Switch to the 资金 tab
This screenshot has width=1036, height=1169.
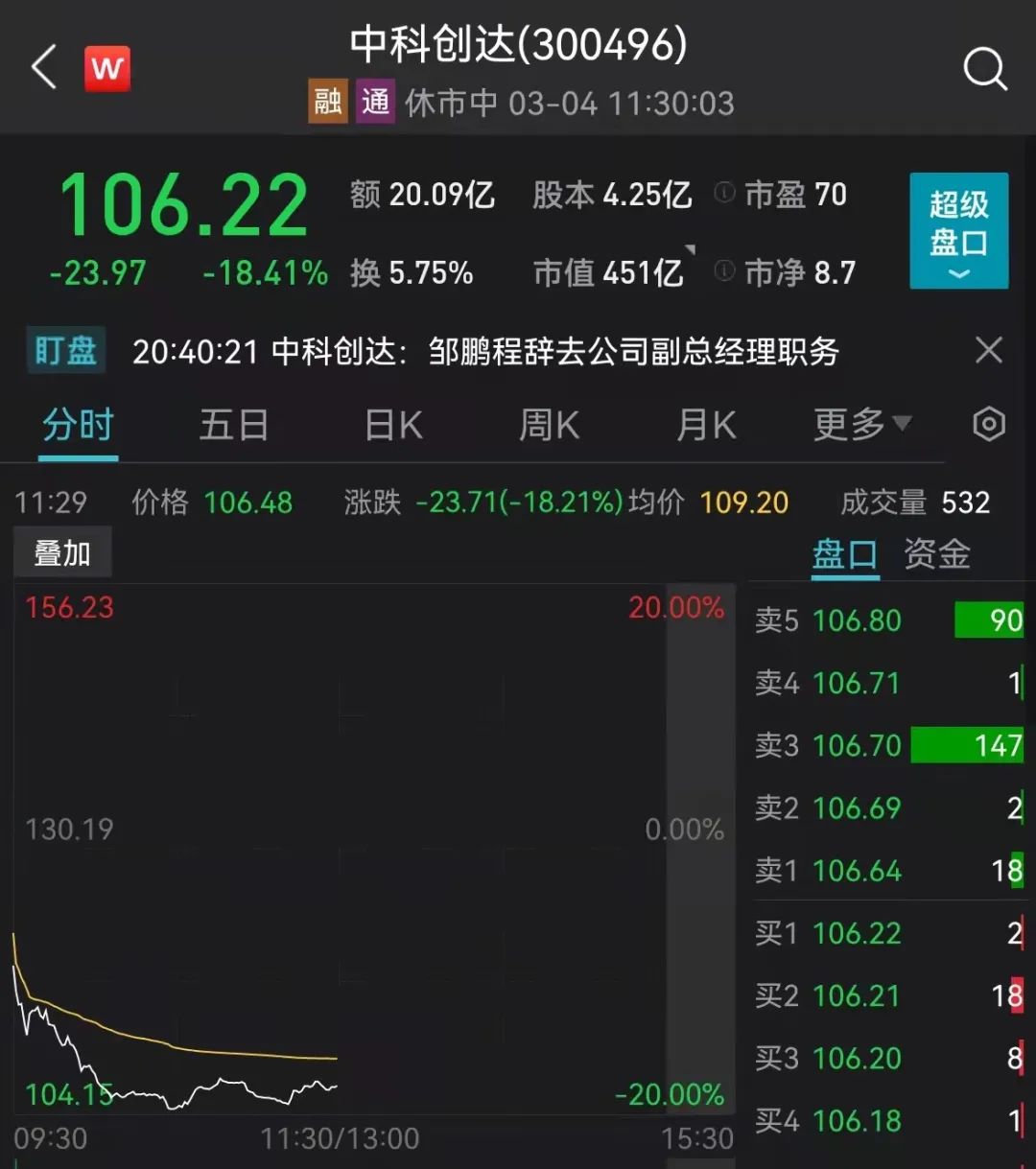pos(936,554)
